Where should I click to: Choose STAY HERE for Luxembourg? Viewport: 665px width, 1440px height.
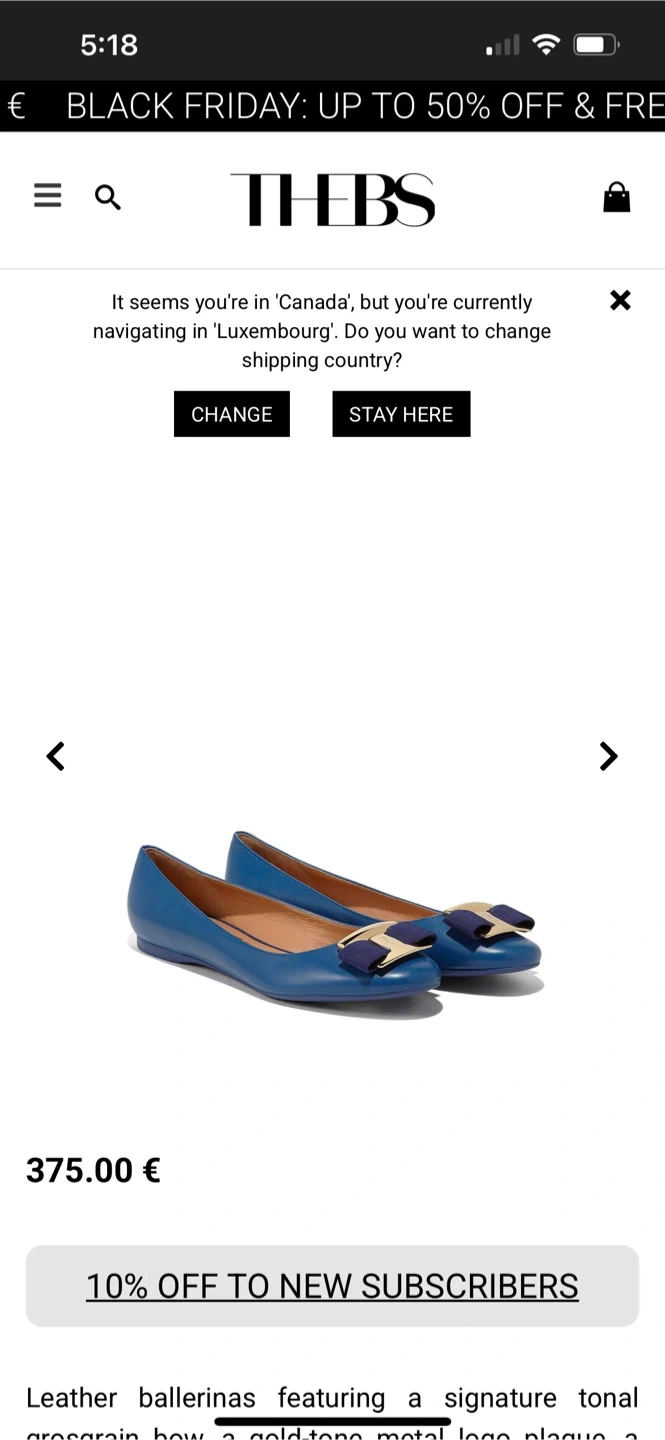coord(401,414)
